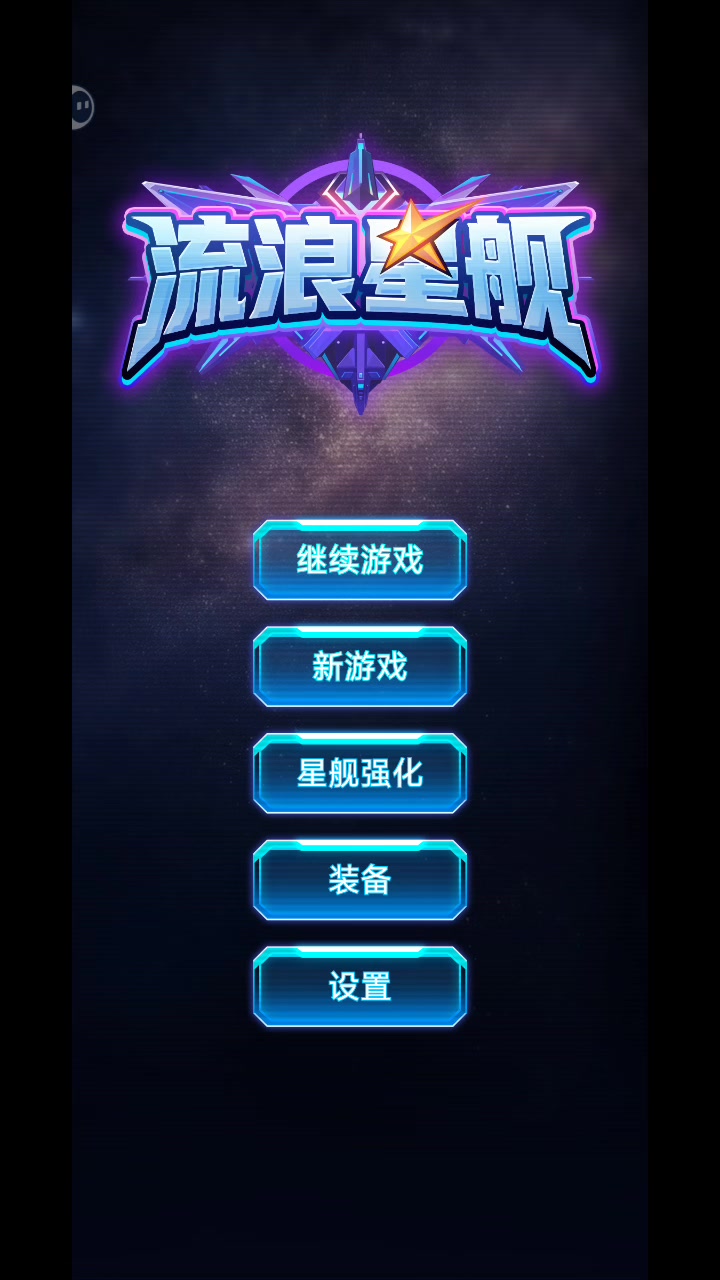Open 星舰强化 starship upgrades

pos(360,773)
